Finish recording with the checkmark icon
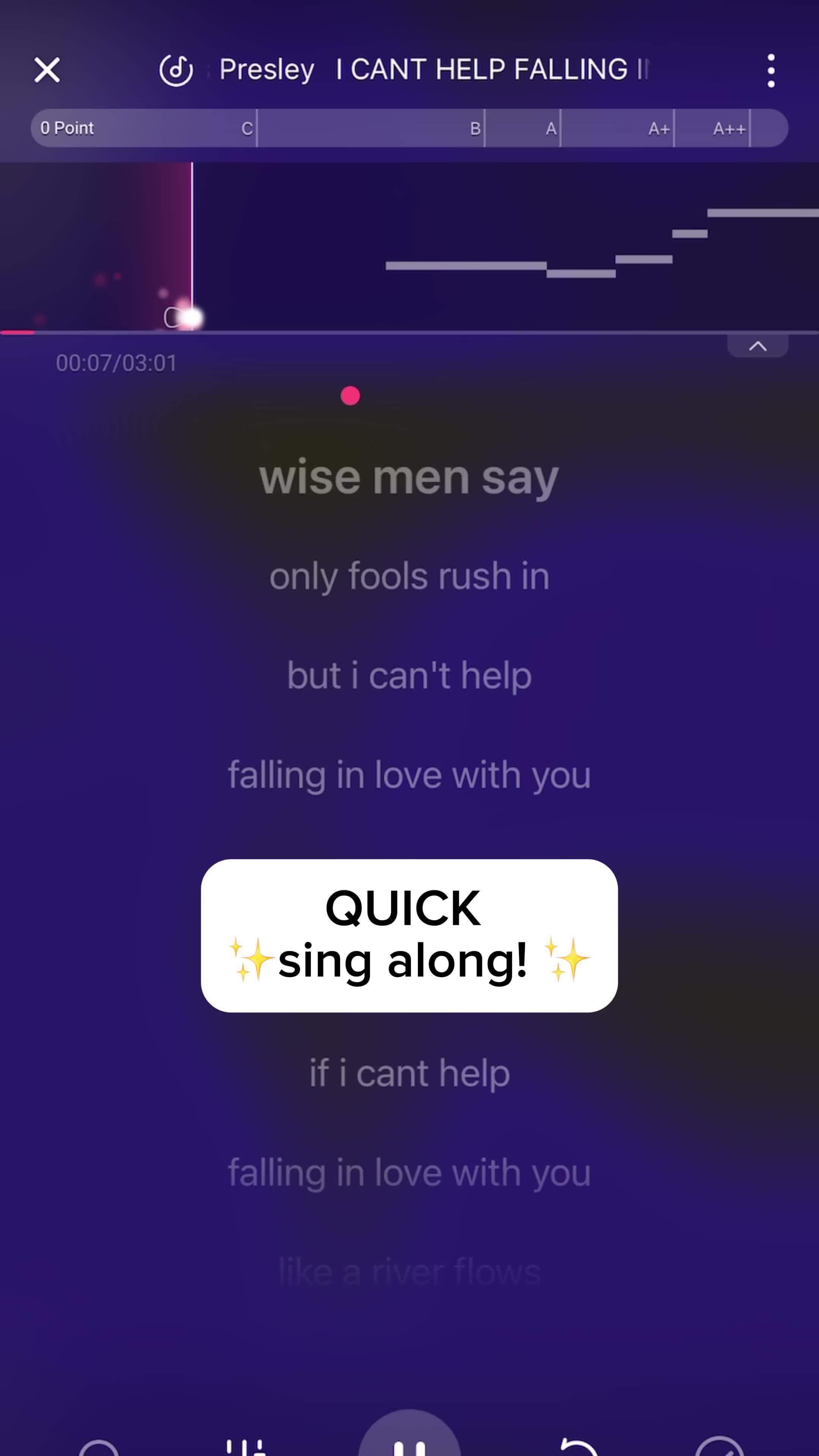This screenshot has width=819, height=1456. click(x=719, y=1447)
